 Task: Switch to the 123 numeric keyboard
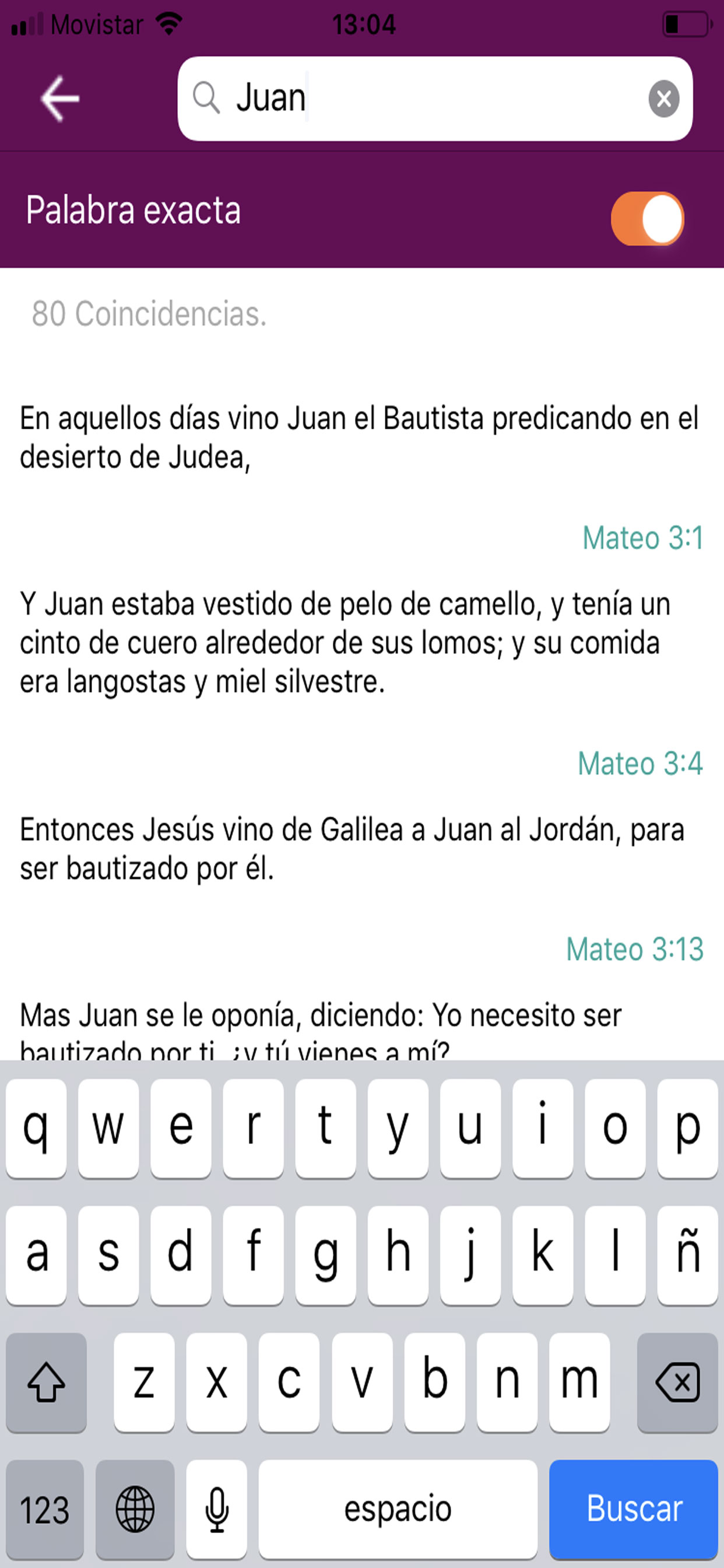pyautogui.click(x=45, y=1509)
